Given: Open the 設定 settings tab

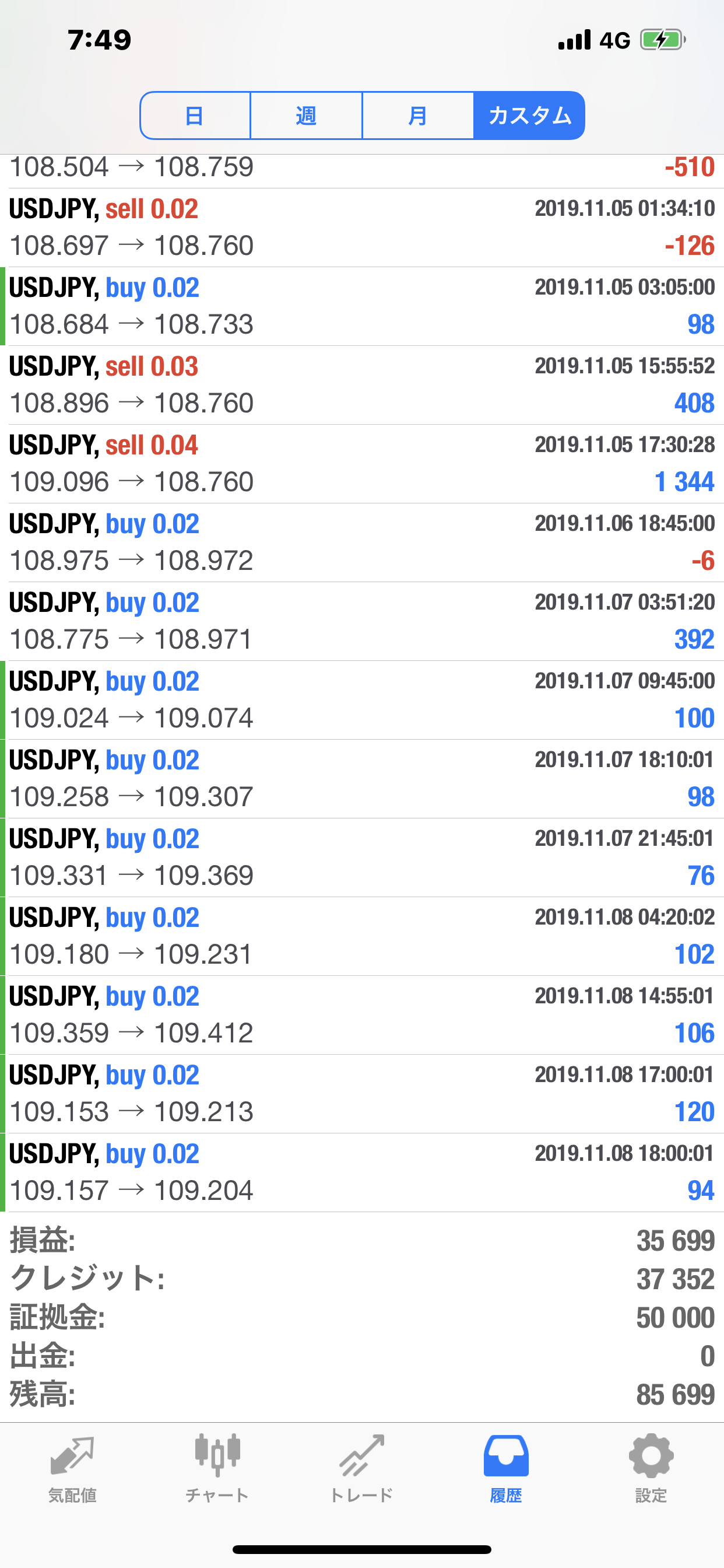Looking at the screenshot, I should coord(651,1468).
